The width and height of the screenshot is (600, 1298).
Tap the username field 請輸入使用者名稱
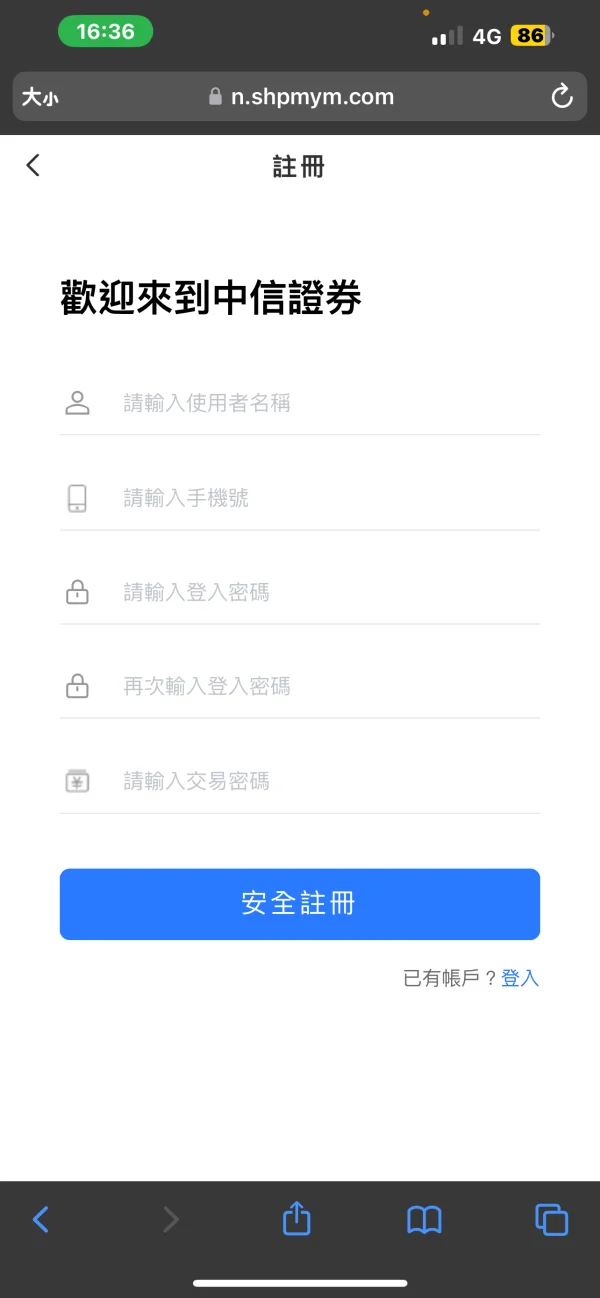click(x=300, y=403)
